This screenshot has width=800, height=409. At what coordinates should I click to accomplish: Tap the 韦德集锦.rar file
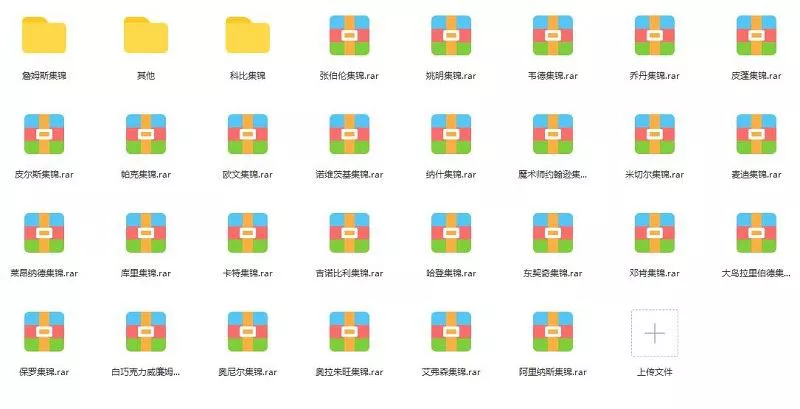[x=553, y=36]
